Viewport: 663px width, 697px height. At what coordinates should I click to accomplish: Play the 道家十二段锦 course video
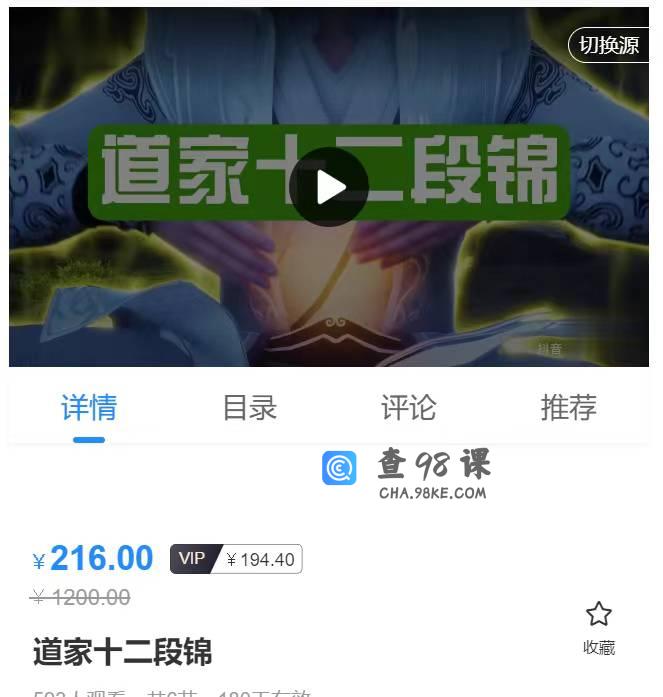coord(329,187)
